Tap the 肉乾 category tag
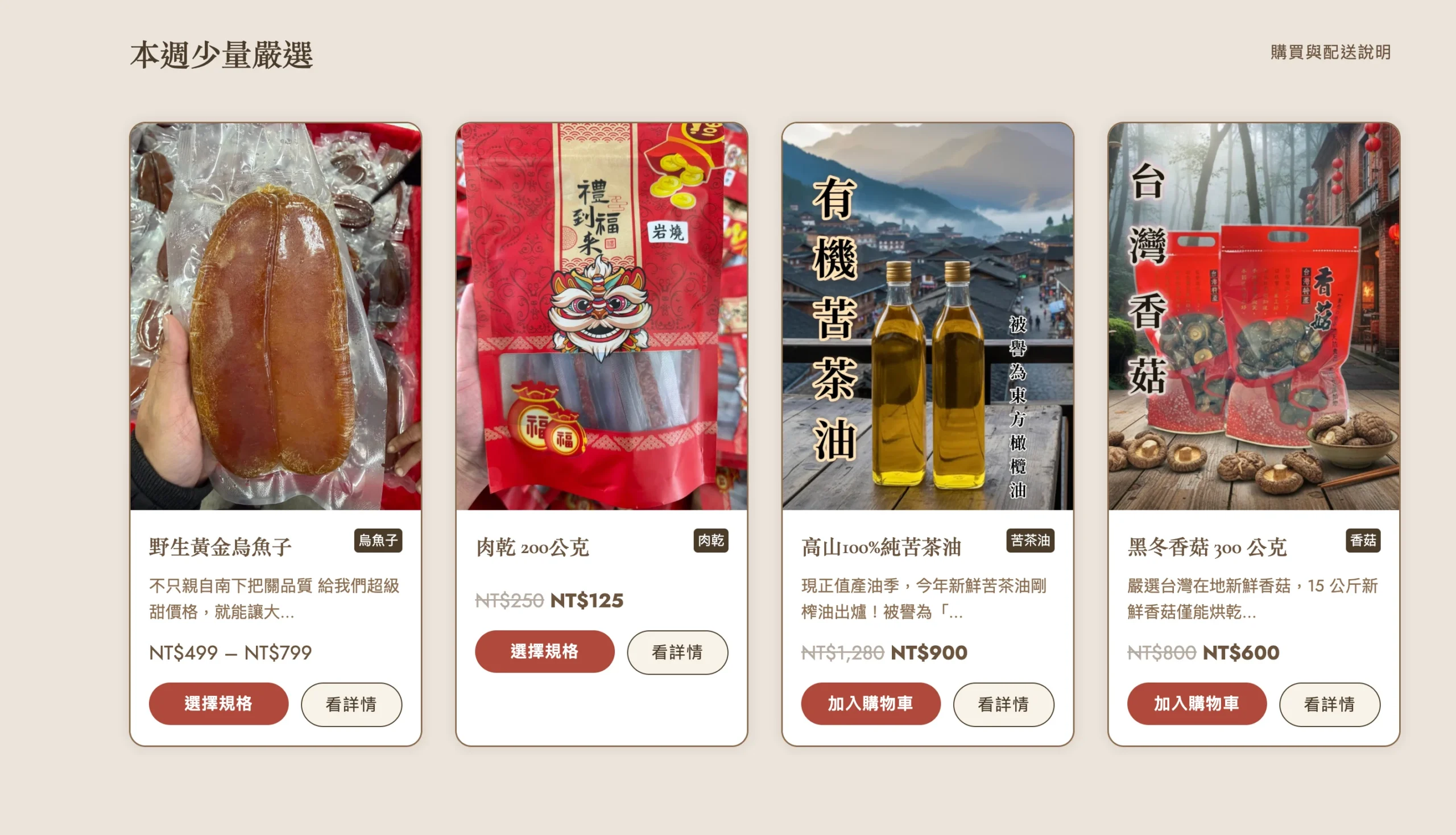The height and width of the screenshot is (835, 1456). click(x=710, y=540)
